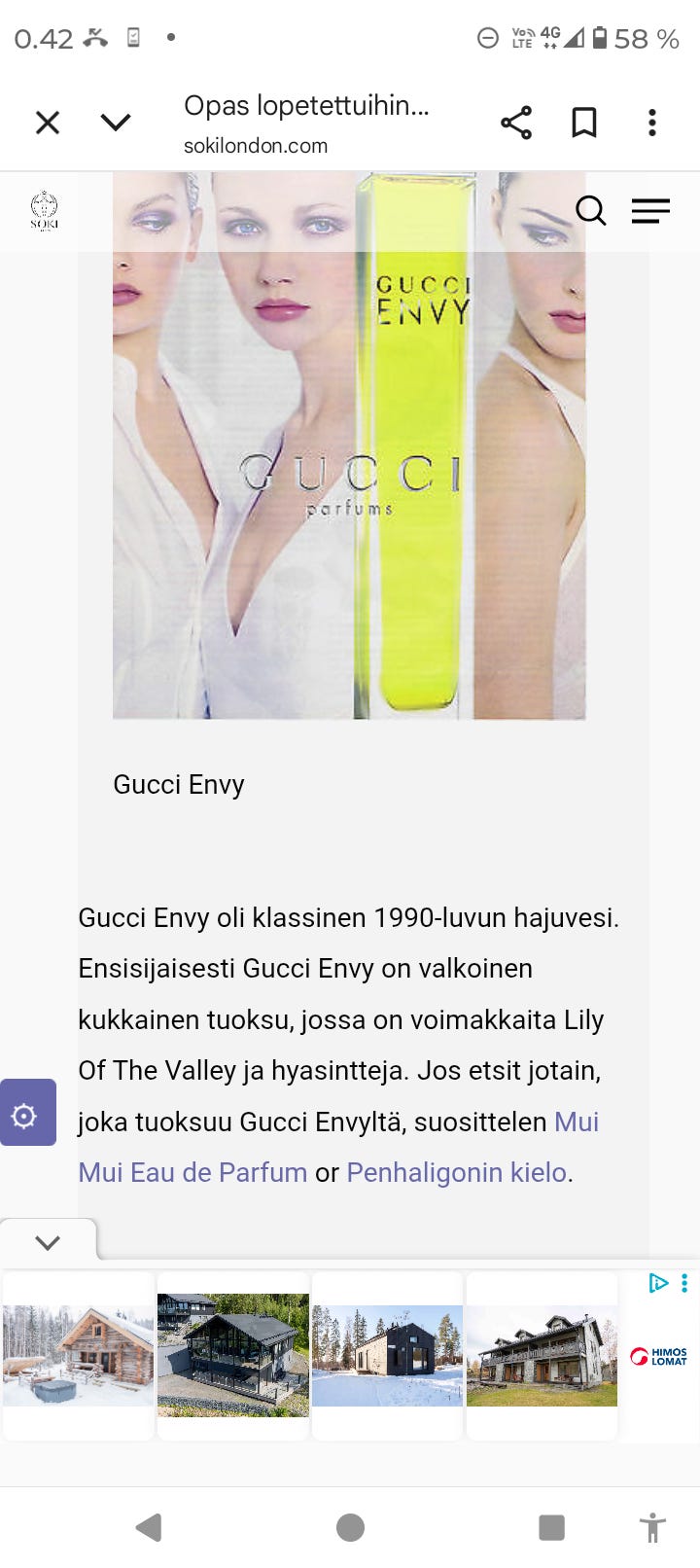The height and width of the screenshot is (1568, 700).
Task: Bookmark this page
Action: 584,123
